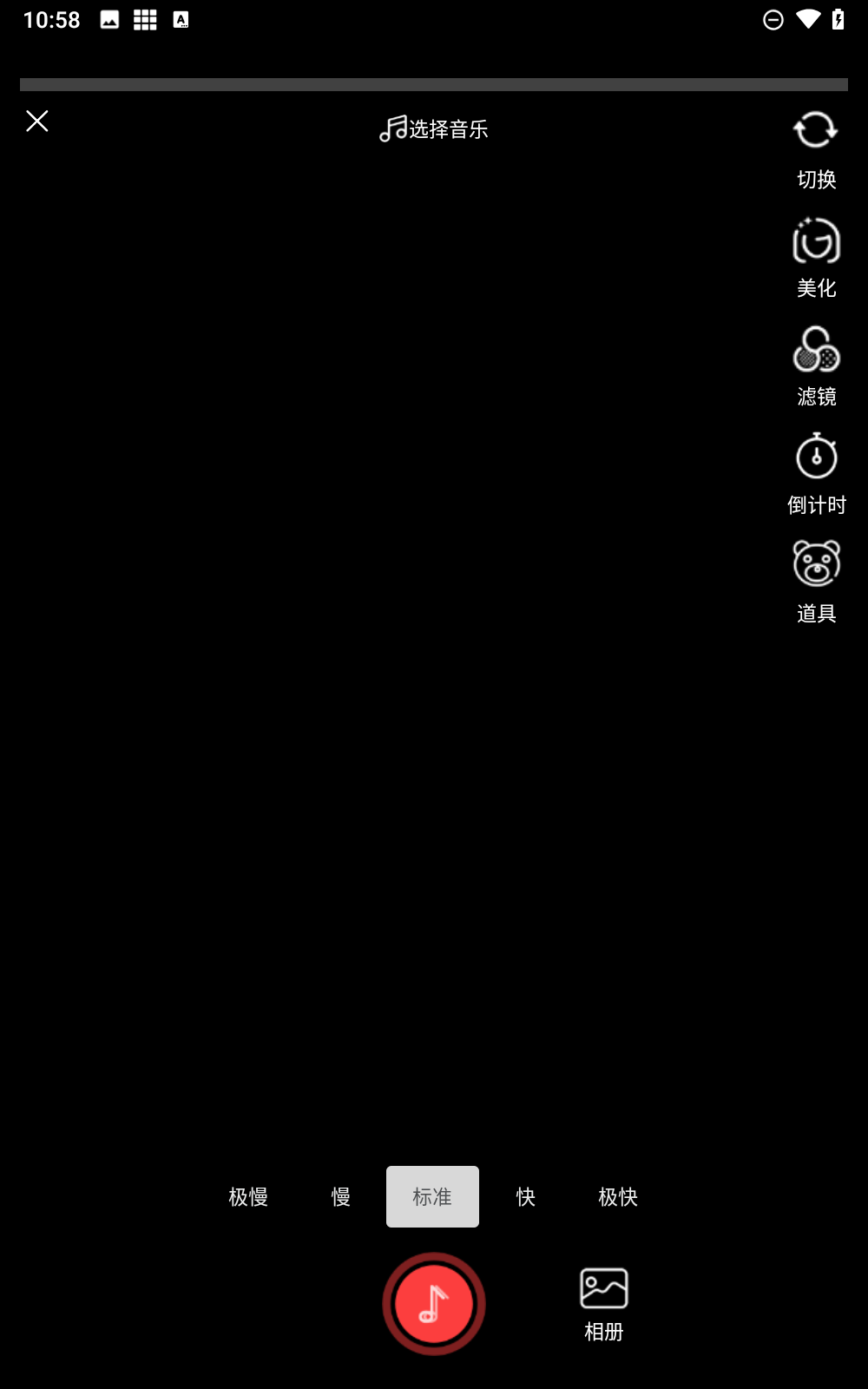Open the 滤镜 filters panel

click(816, 365)
